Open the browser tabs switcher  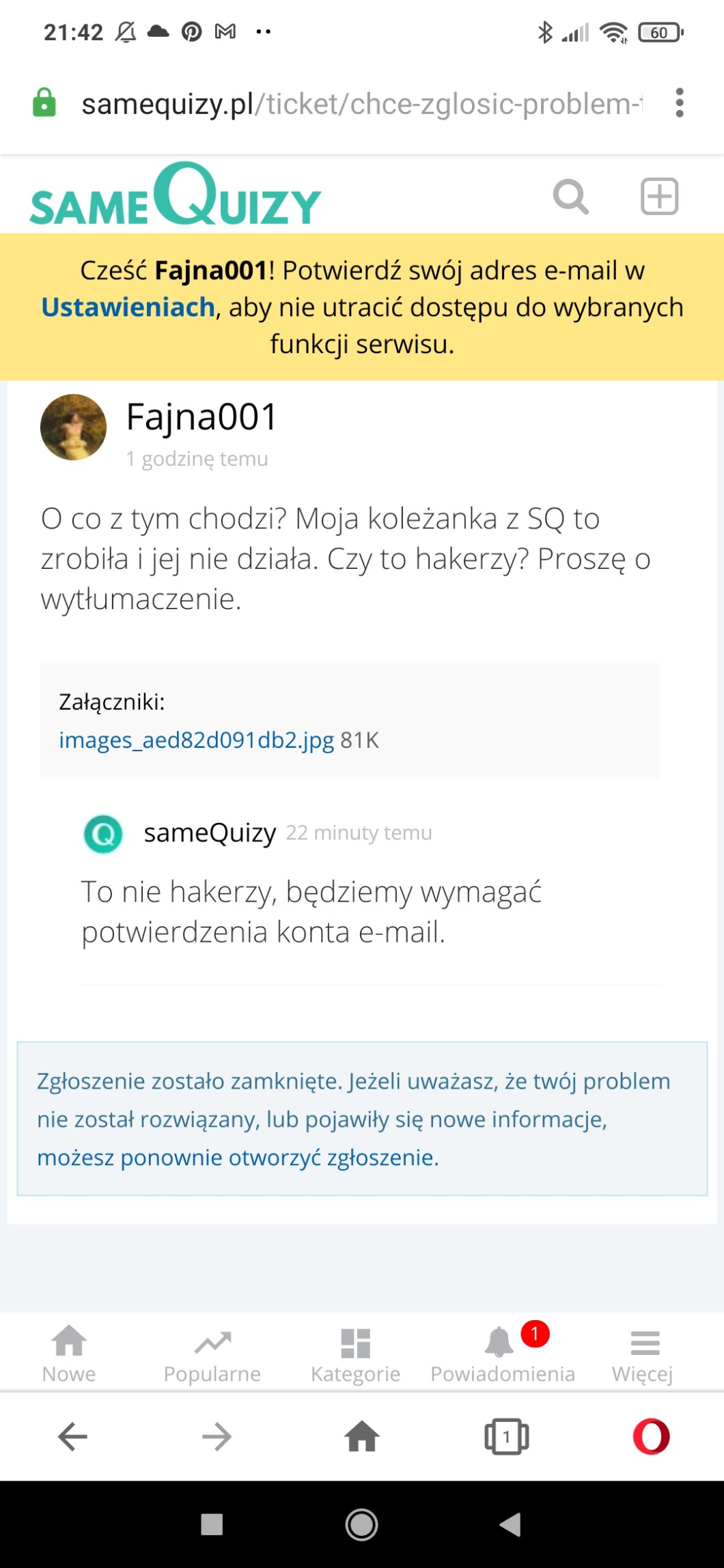coord(506,1437)
